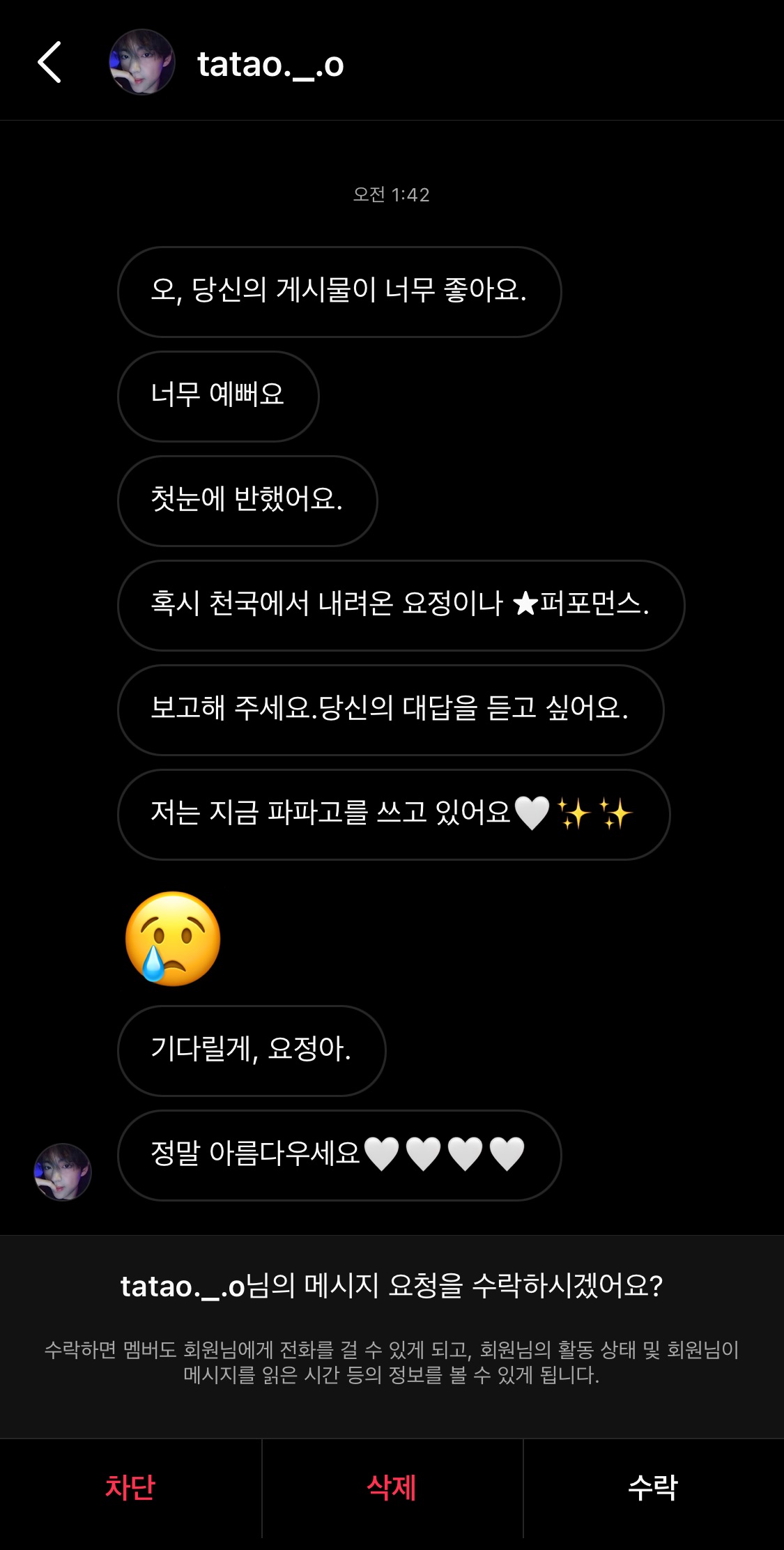The width and height of the screenshot is (784, 1550).
Task: Block this user with 차단
Action: click(x=130, y=1487)
